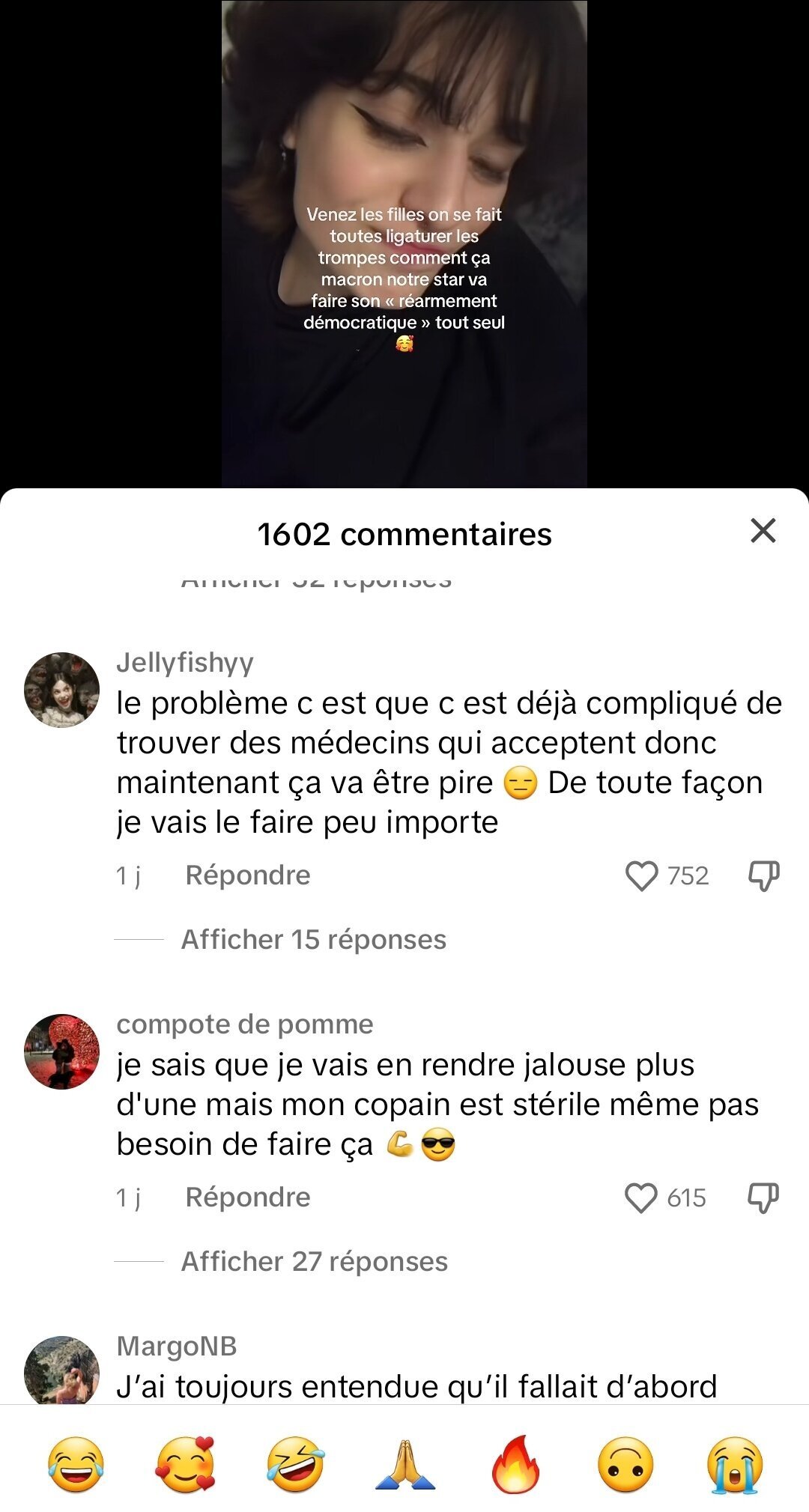Image resolution: width=809 pixels, height=1512 pixels.
Task: Show 27 replies under compote de pomme
Action: [x=315, y=1261]
